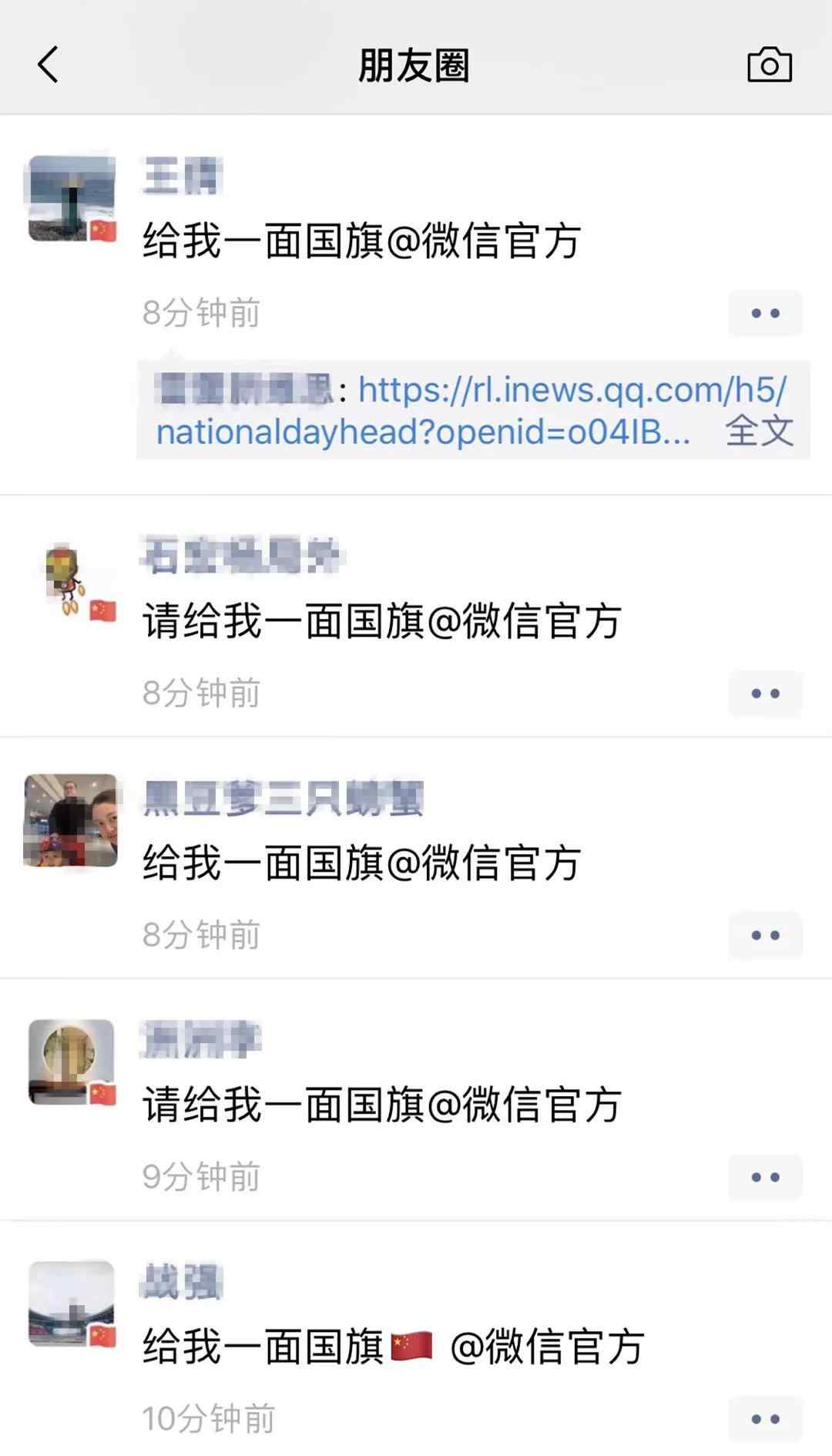Open the more-options dots on the first 8分钟前 post

tap(765, 313)
